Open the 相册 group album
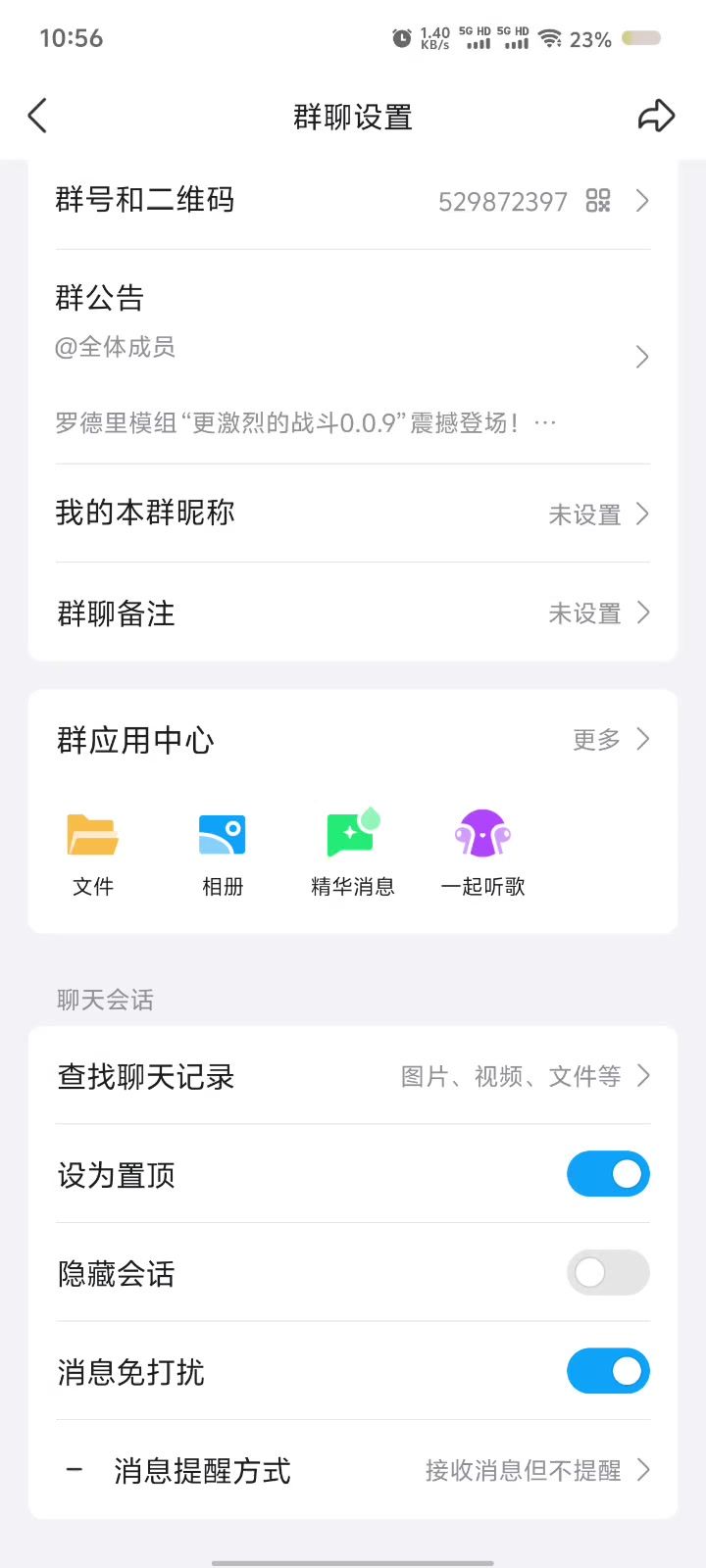The height and width of the screenshot is (1568, 706). 223,853
